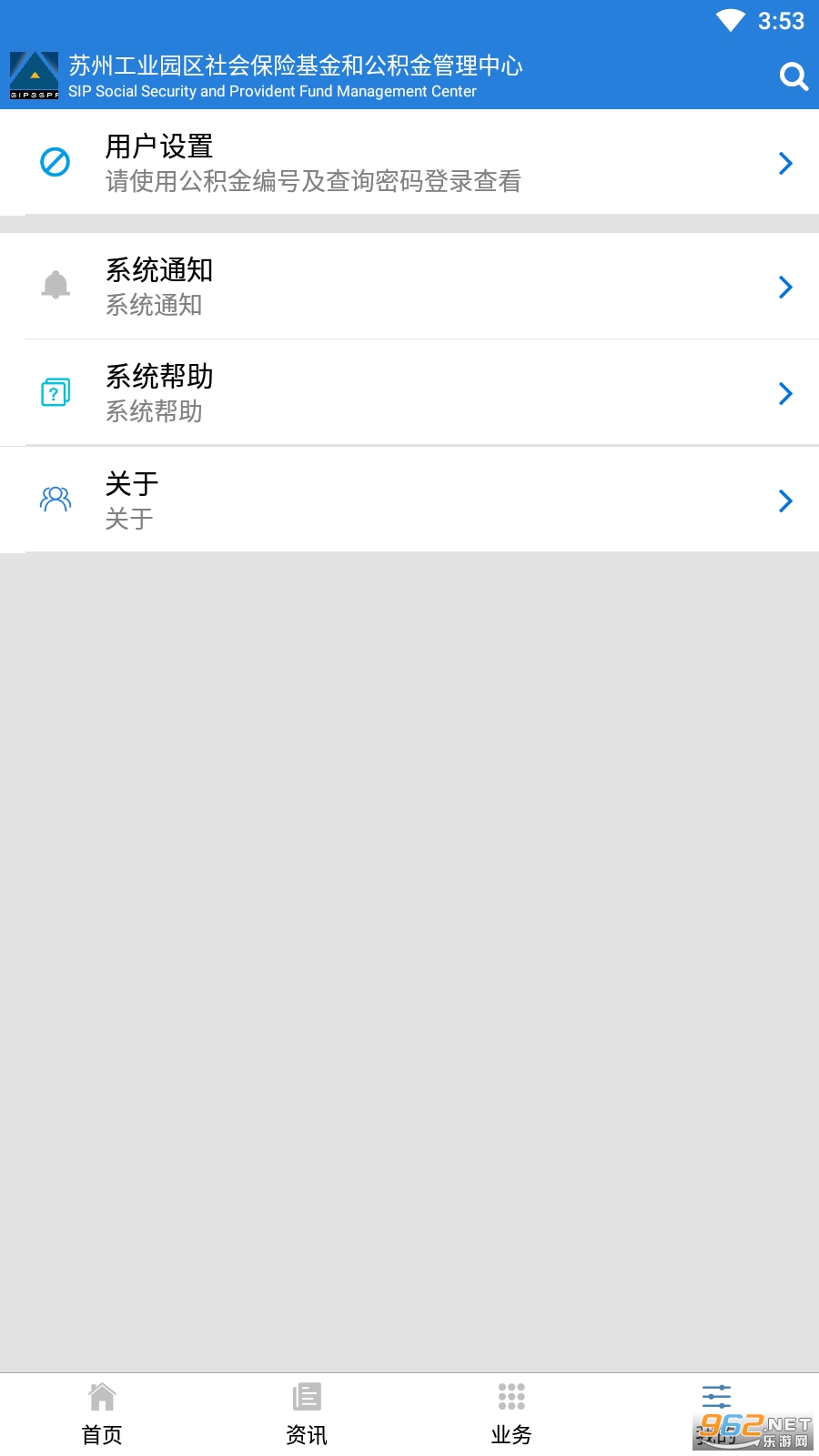Screen dimensions: 819x1456
Task: Open 系统通知 notifications row
Action: (x=409, y=287)
